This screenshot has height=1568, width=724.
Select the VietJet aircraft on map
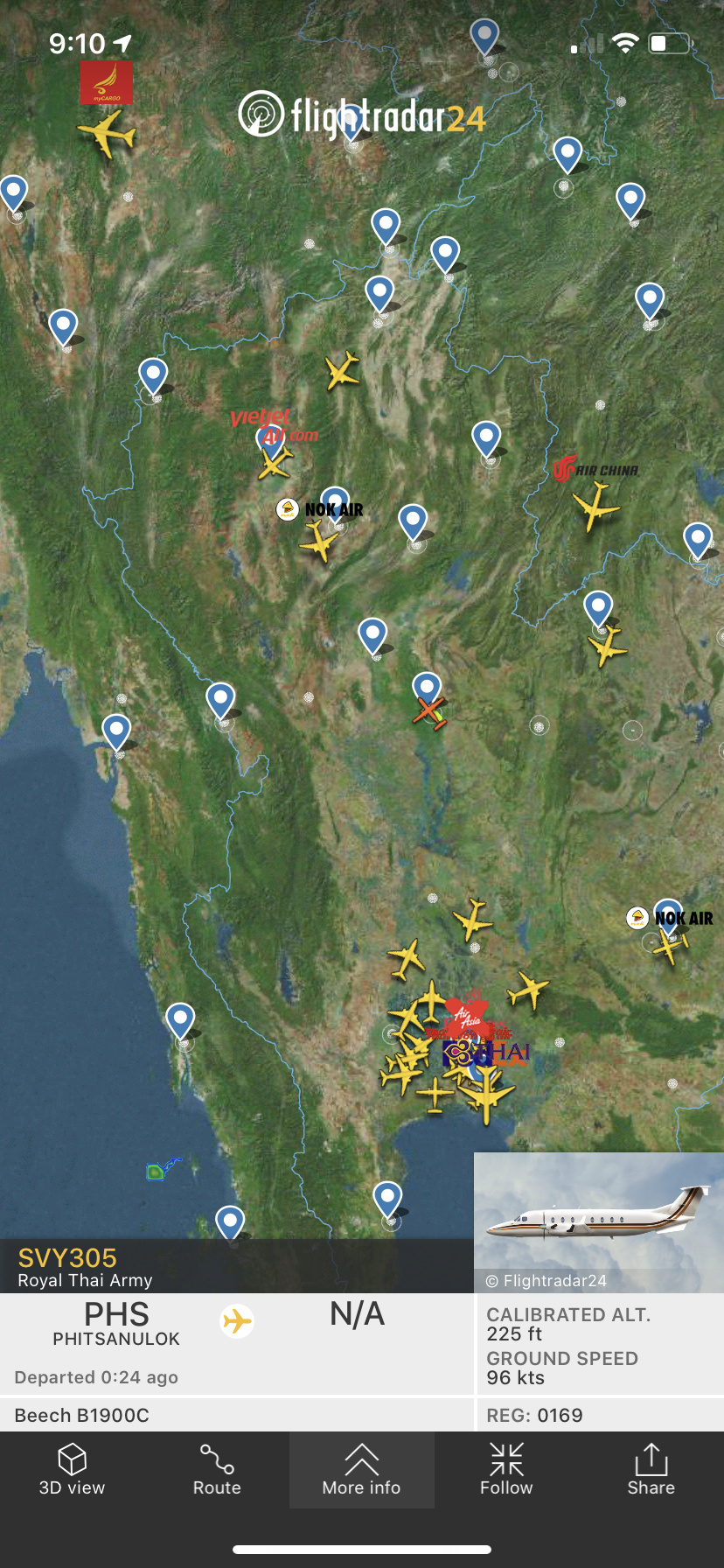(x=275, y=462)
